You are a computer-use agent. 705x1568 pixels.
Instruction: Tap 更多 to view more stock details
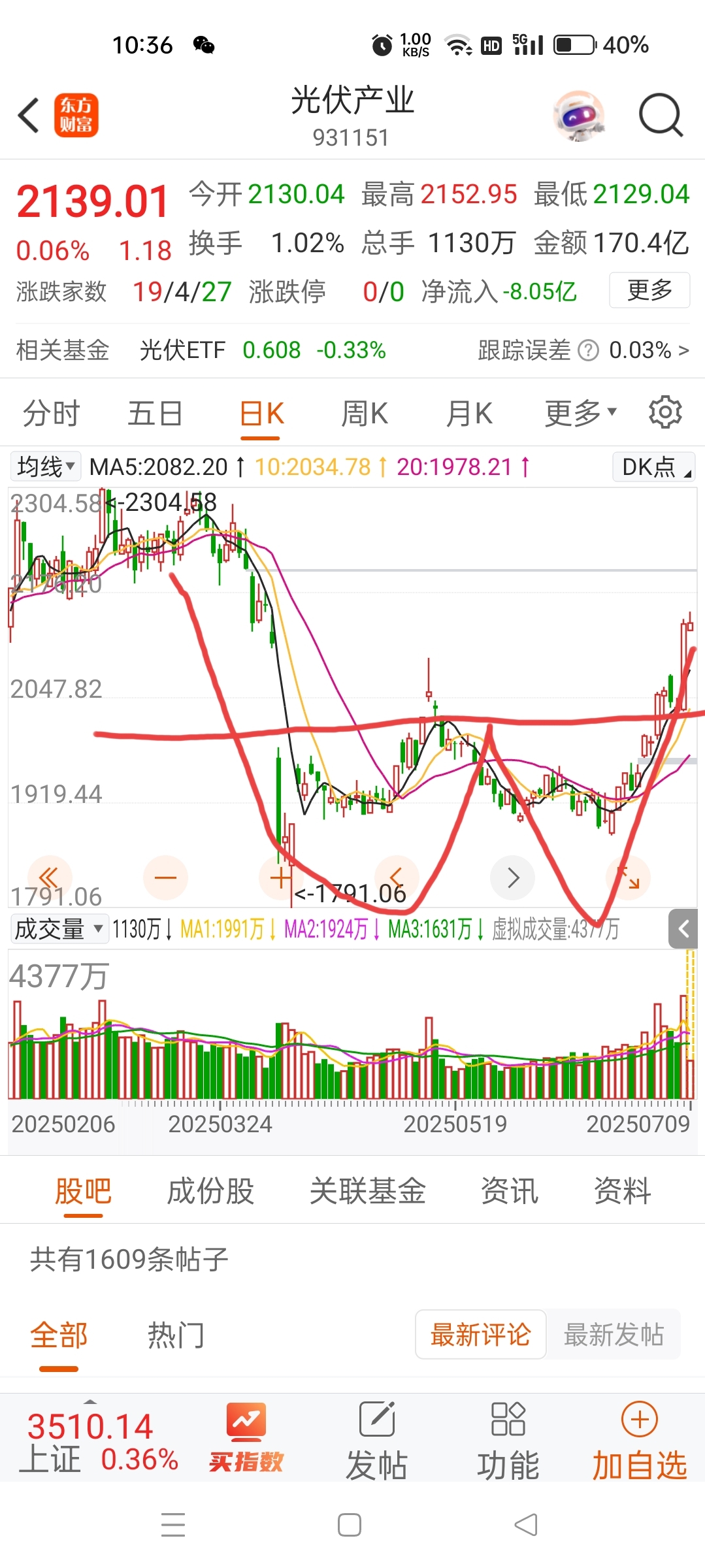[x=649, y=291]
